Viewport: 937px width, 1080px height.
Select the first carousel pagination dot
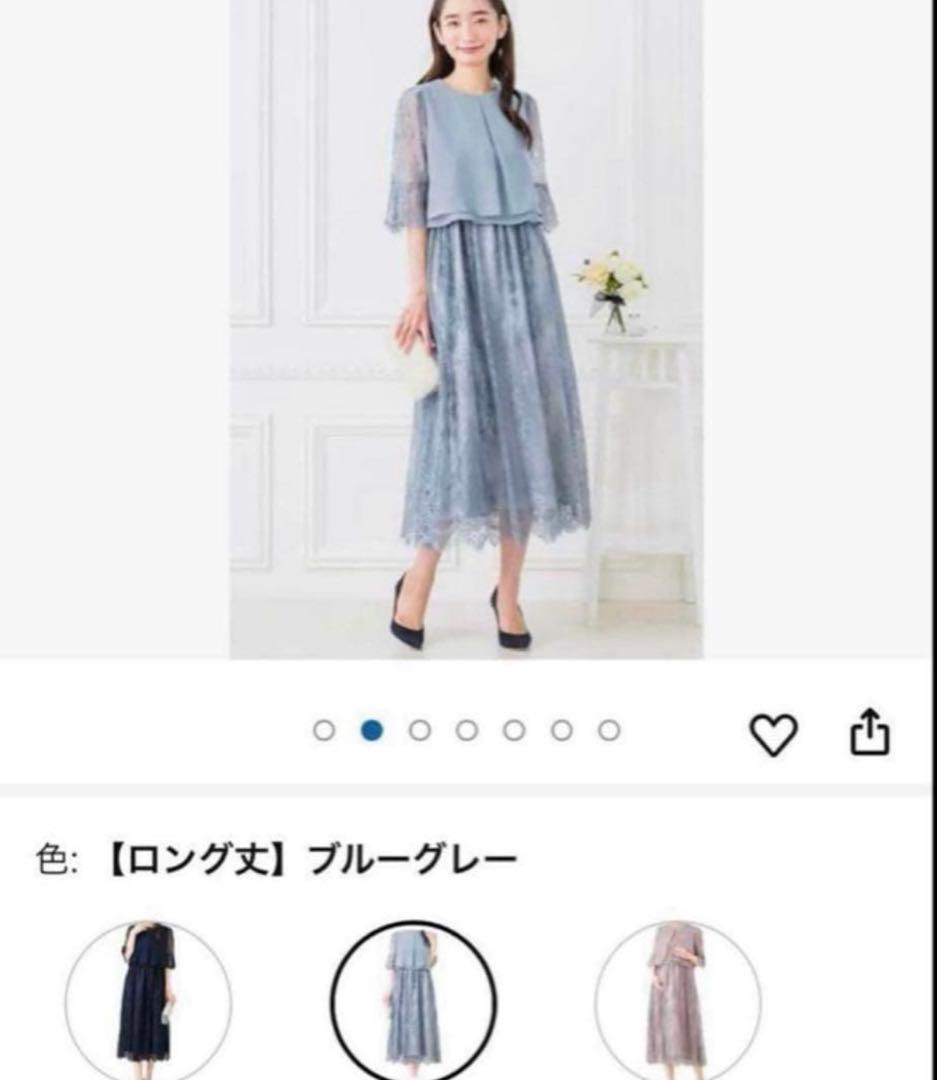pyautogui.click(x=326, y=731)
